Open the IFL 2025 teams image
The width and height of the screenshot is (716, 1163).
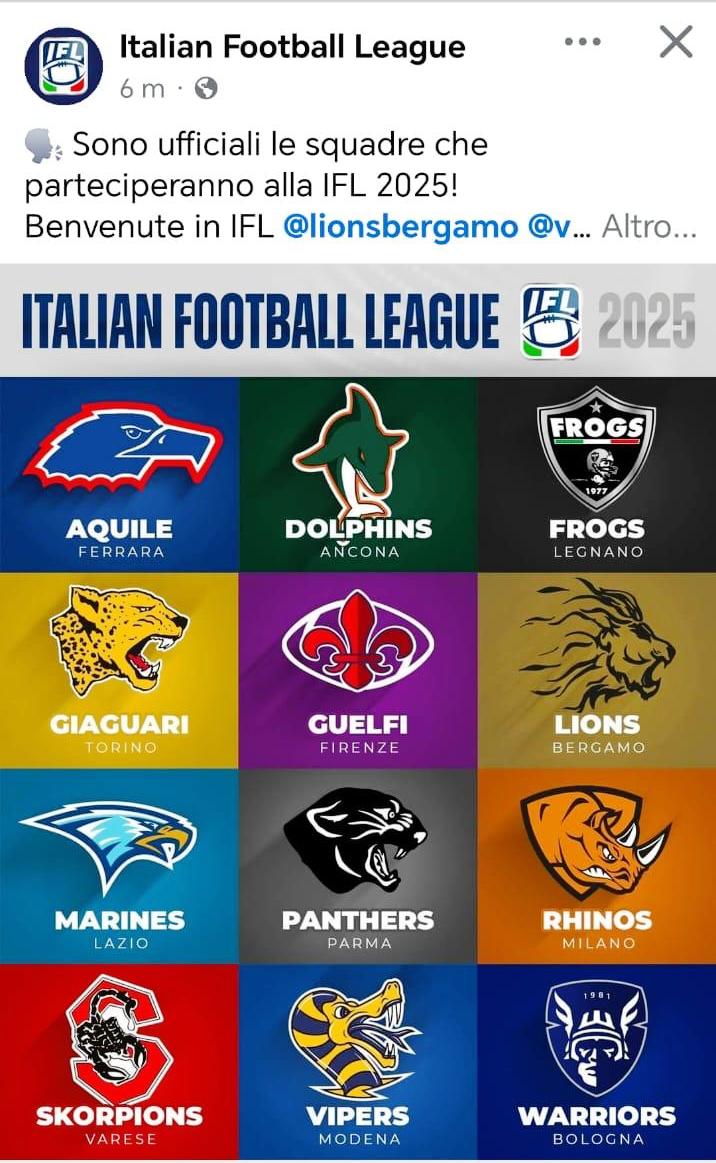pyautogui.click(x=358, y=712)
